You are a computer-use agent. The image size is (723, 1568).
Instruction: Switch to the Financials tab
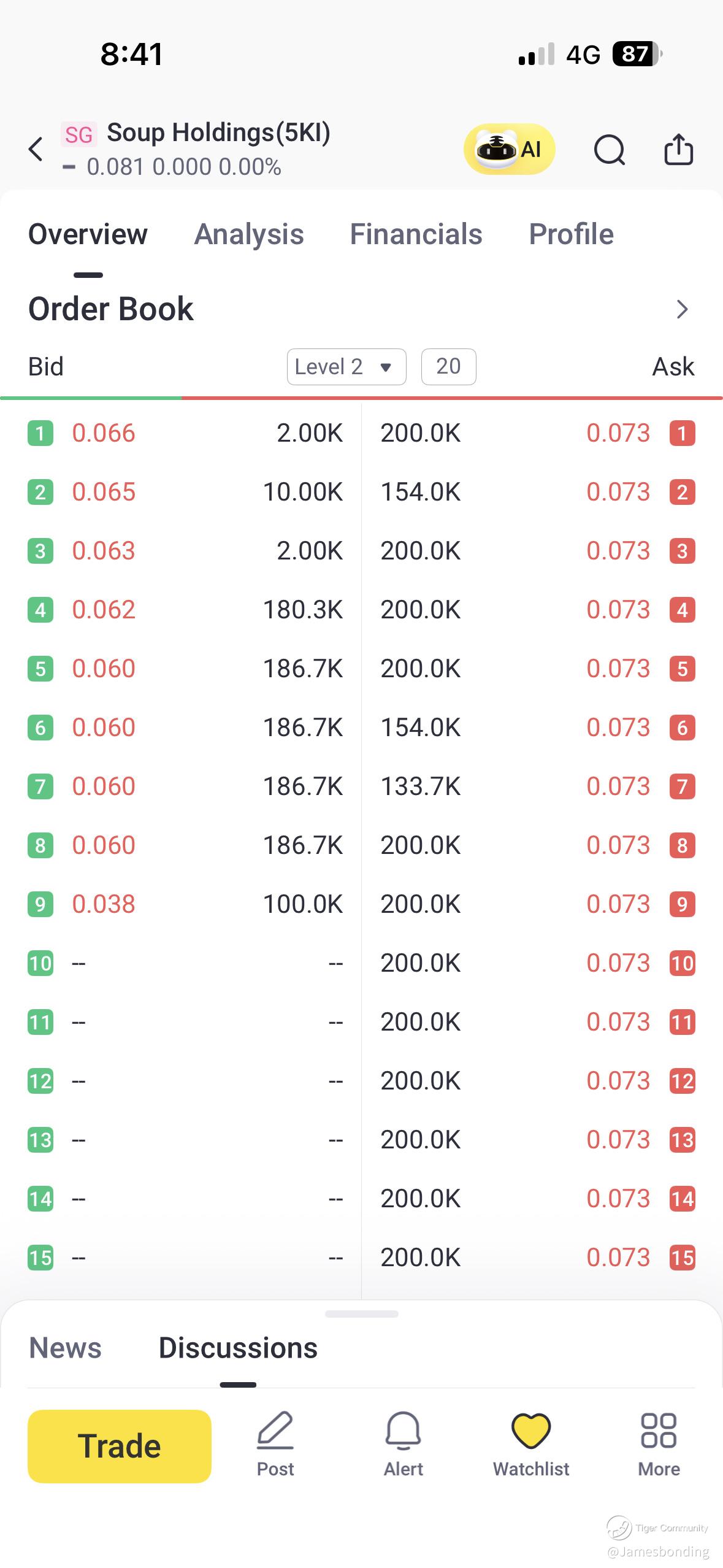[x=416, y=234]
